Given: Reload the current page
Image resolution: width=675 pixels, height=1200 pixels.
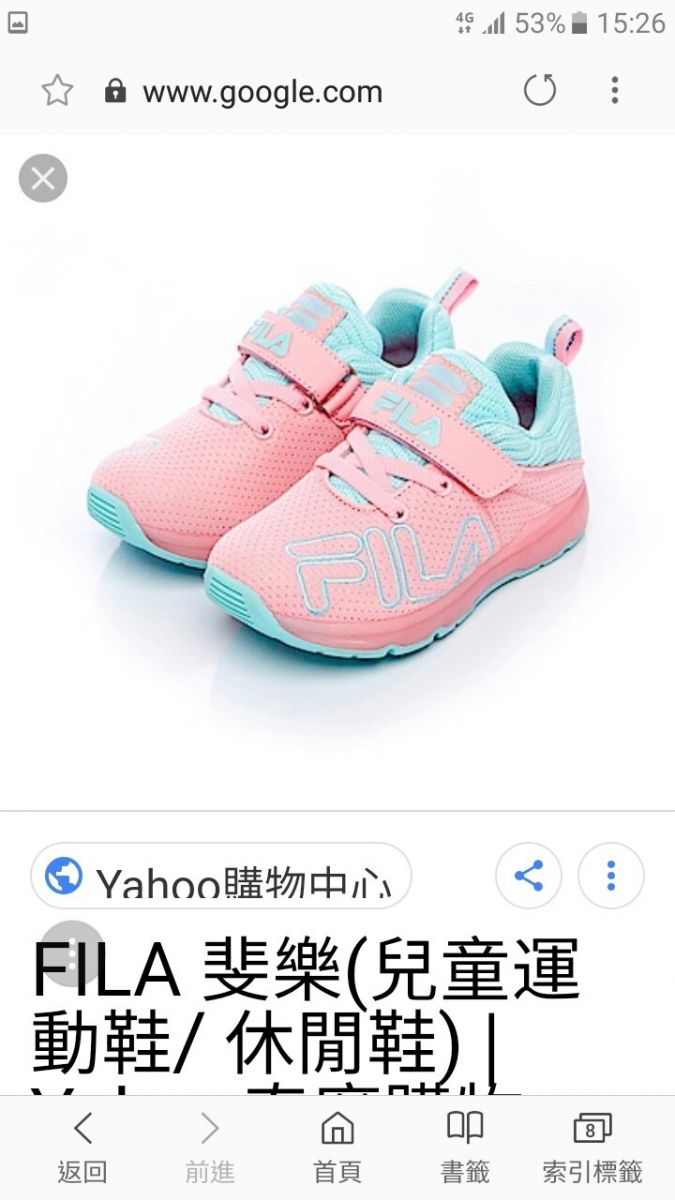Looking at the screenshot, I should coord(540,91).
